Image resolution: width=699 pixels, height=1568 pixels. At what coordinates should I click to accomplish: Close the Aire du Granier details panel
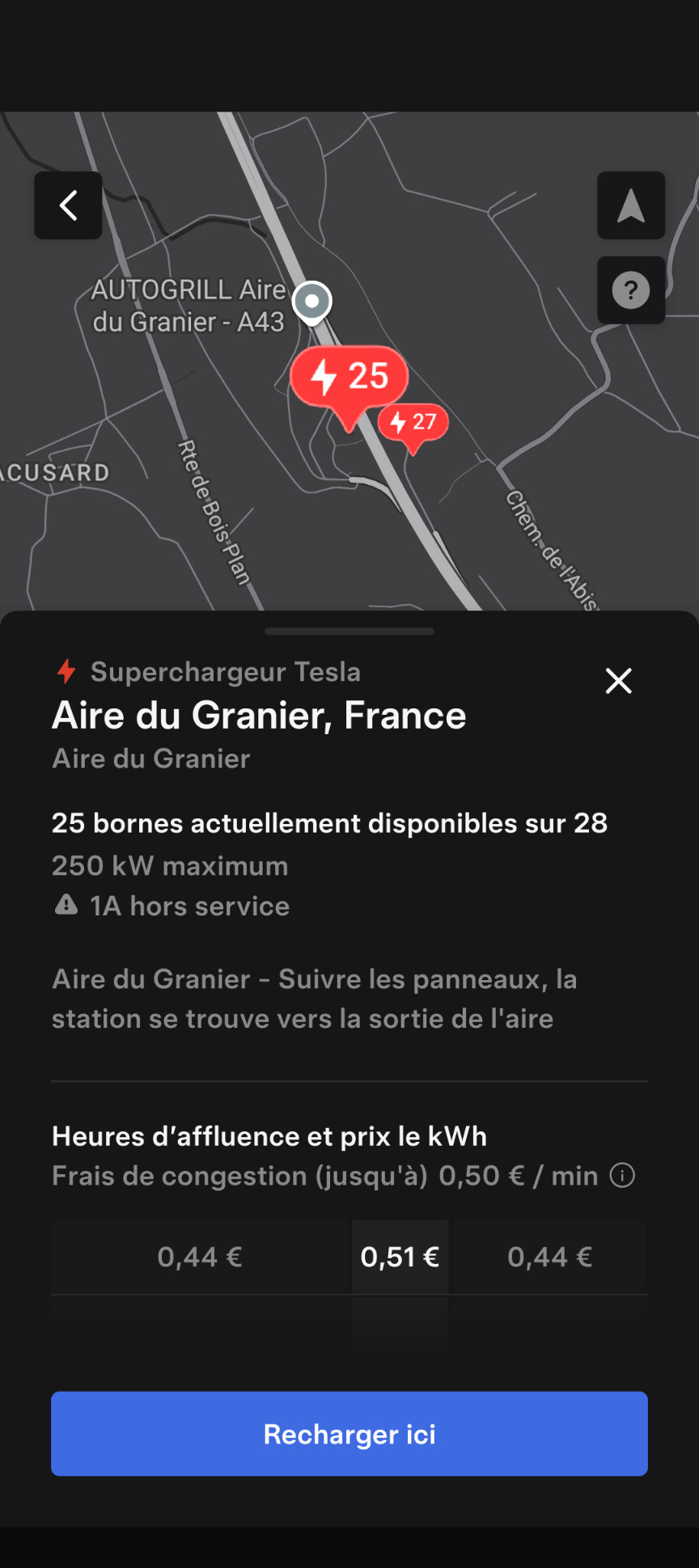click(x=619, y=681)
